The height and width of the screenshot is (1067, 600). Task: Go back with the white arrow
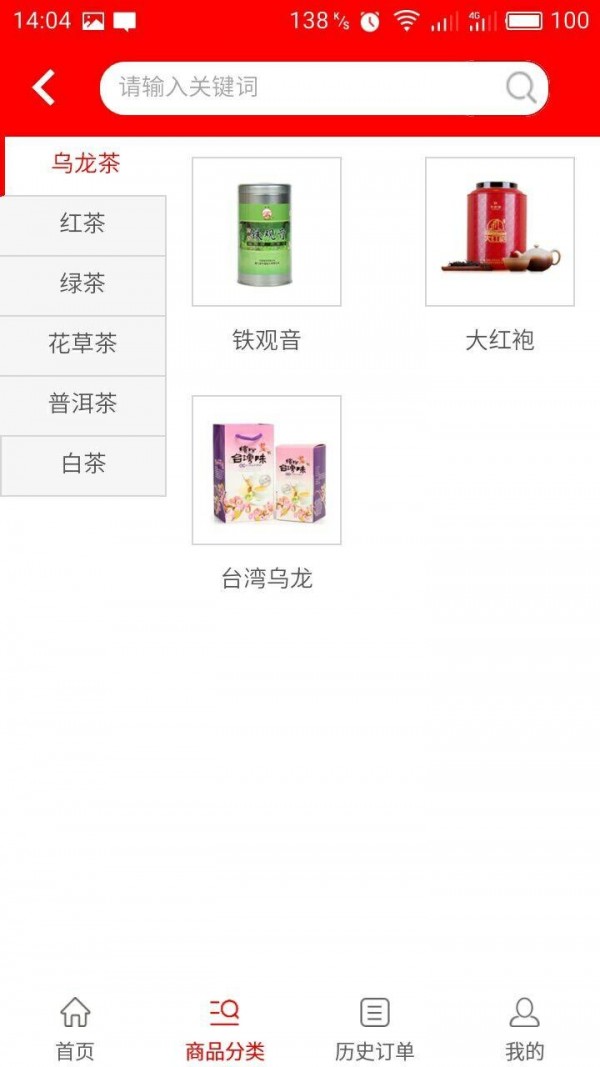[44, 88]
